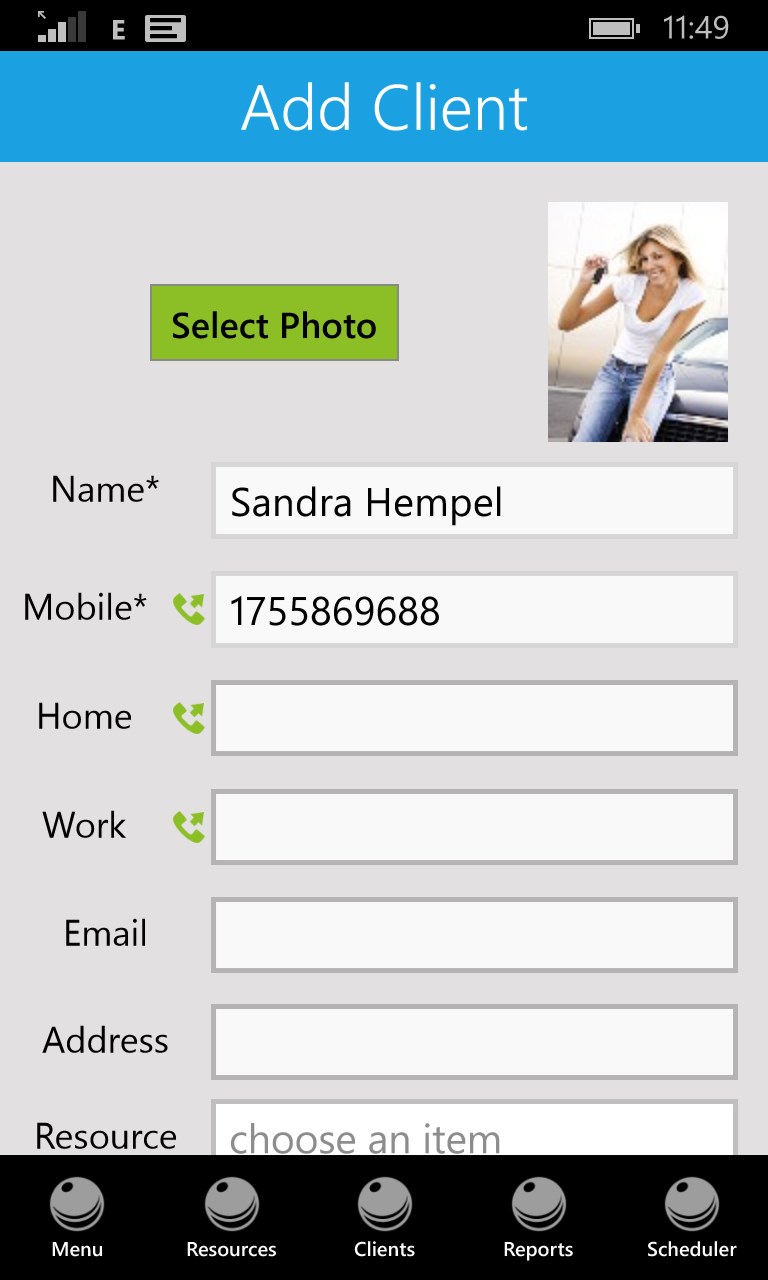The width and height of the screenshot is (768, 1280).
Task: Switch to the Reports tab
Action: [x=538, y=1218]
